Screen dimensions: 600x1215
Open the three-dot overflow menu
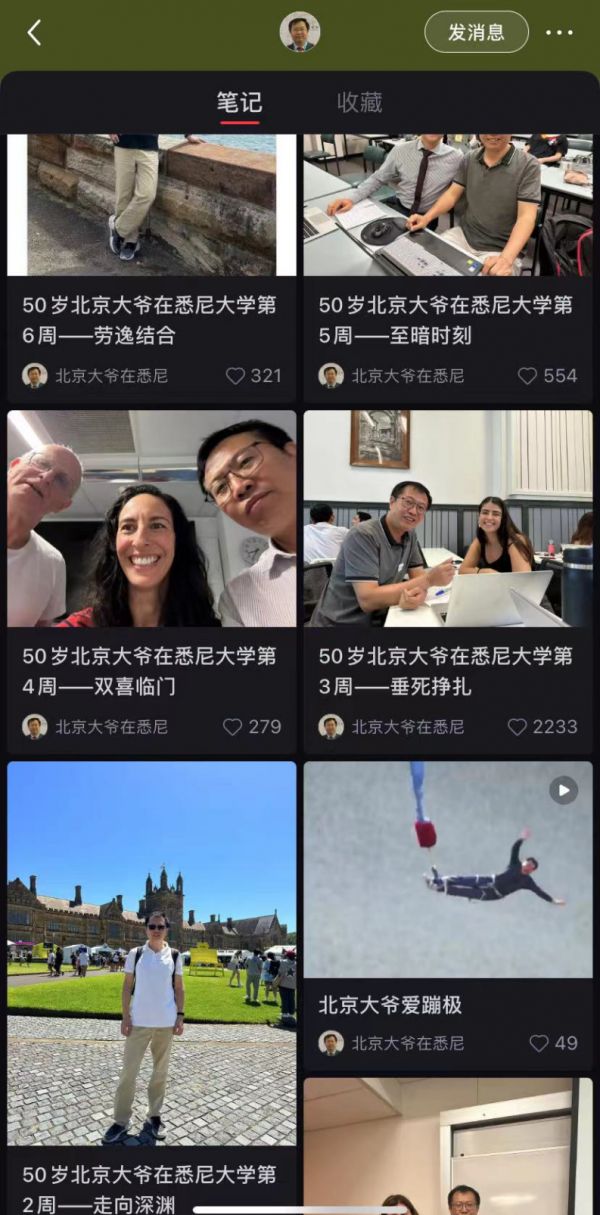(x=560, y=33)
